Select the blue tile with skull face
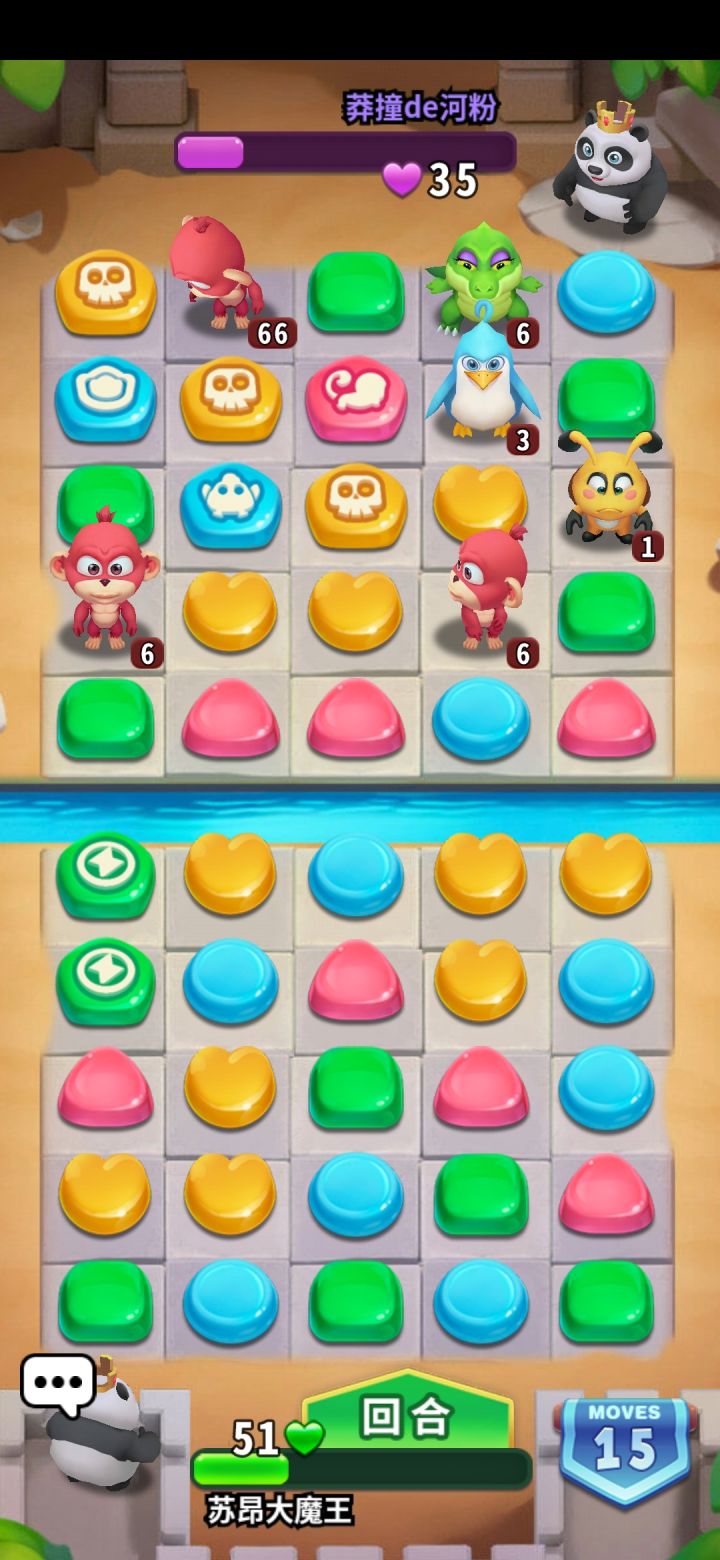Viewport: 720px width, 1560px height. [x=229, y=508]
